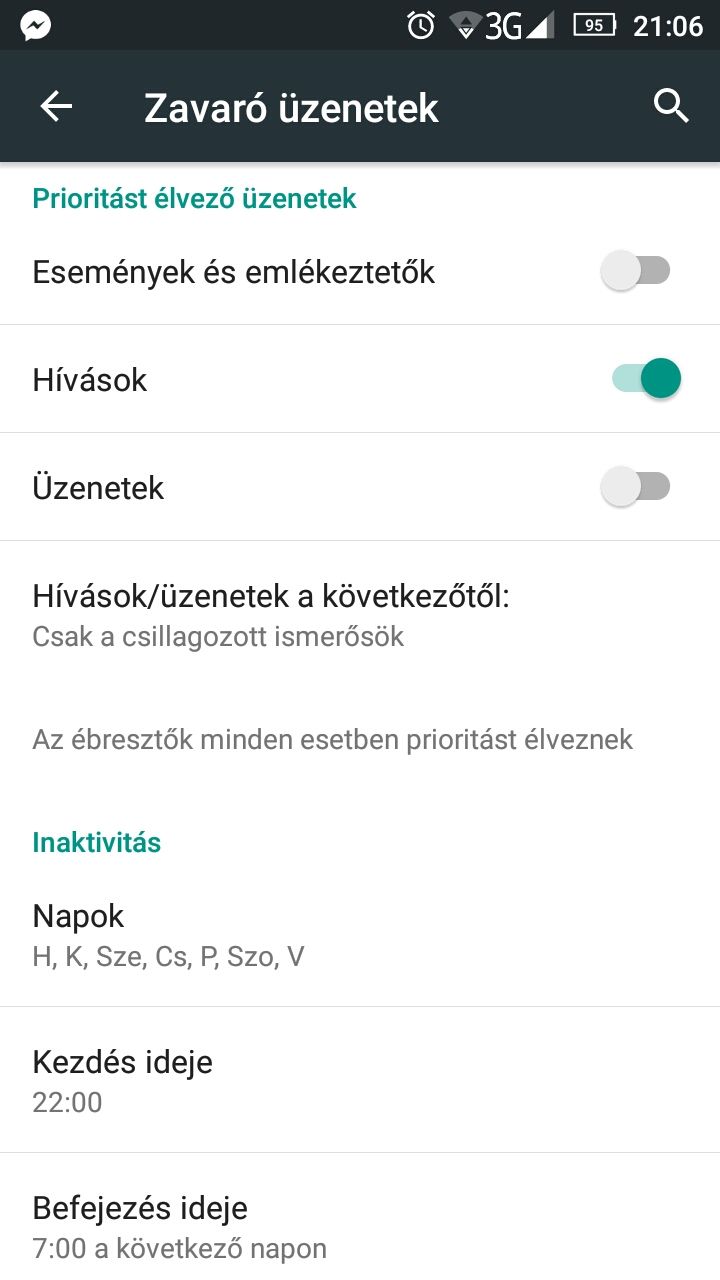Turn off the Hívások switch
The height and width of the screenshot is (1280, 720).
pos(646,379)
